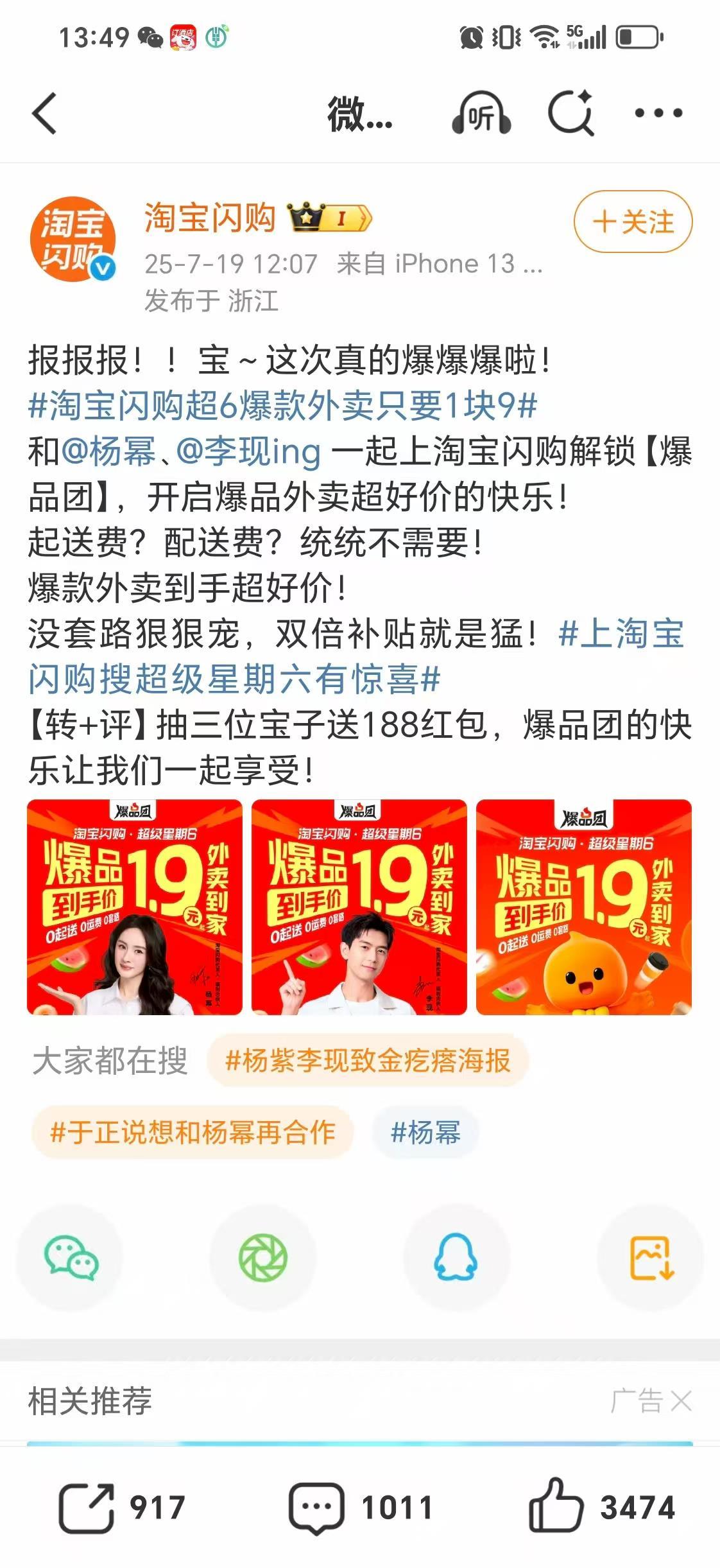Visit the @李现ing mention link

coord(249,451)
